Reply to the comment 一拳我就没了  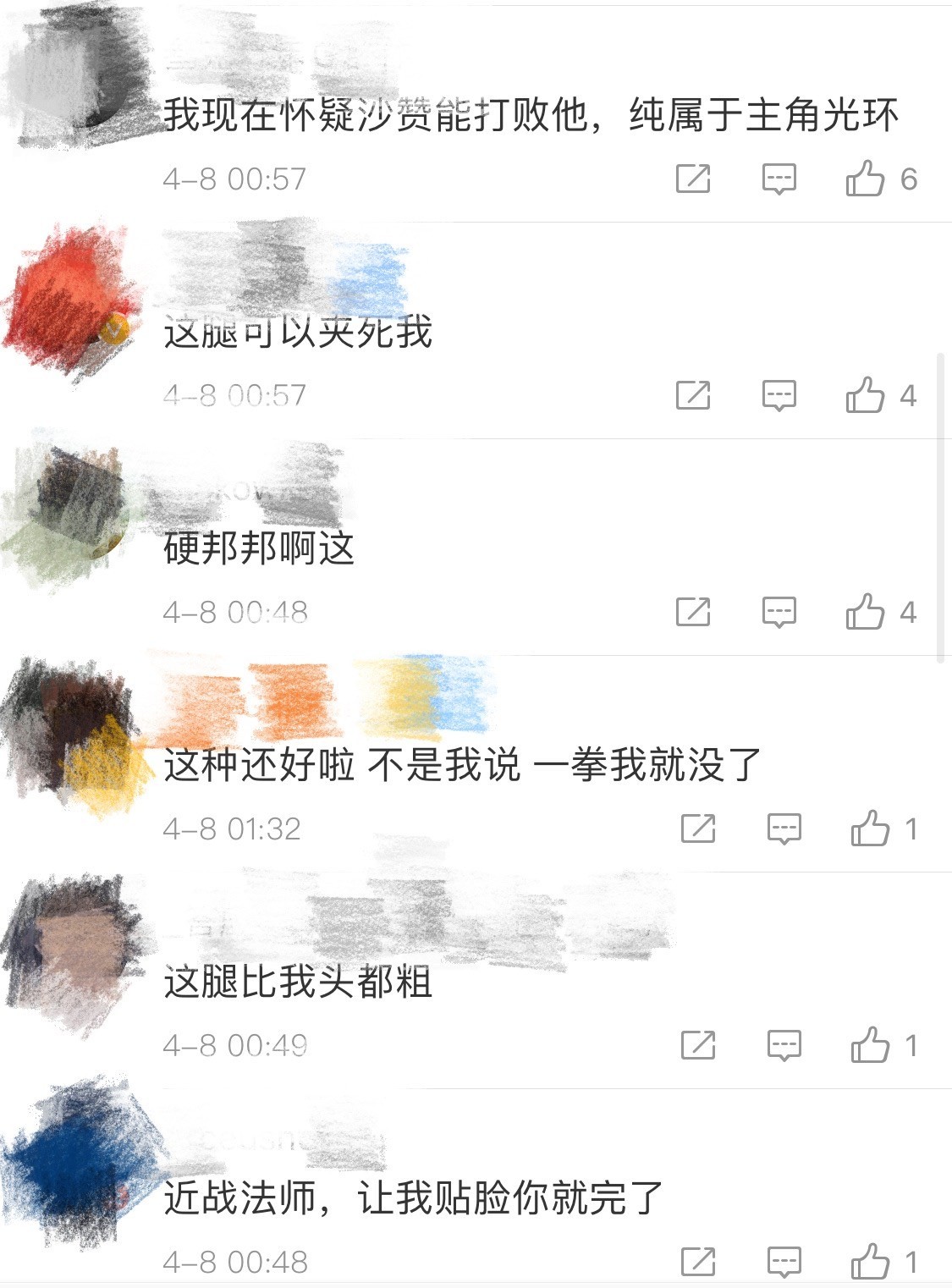(x=784, y=828)
